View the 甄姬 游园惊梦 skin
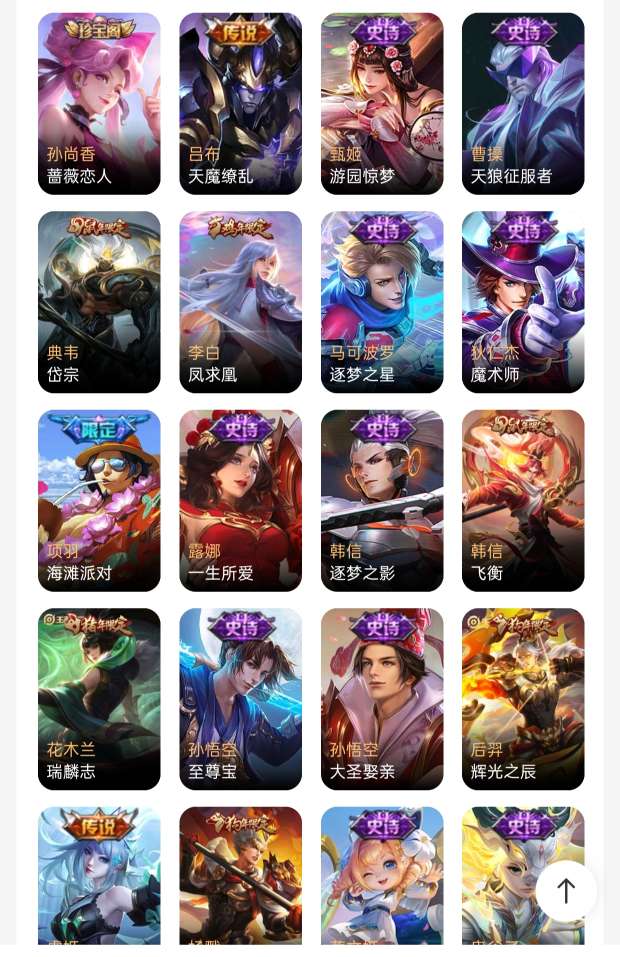 [x=382, y=103]
